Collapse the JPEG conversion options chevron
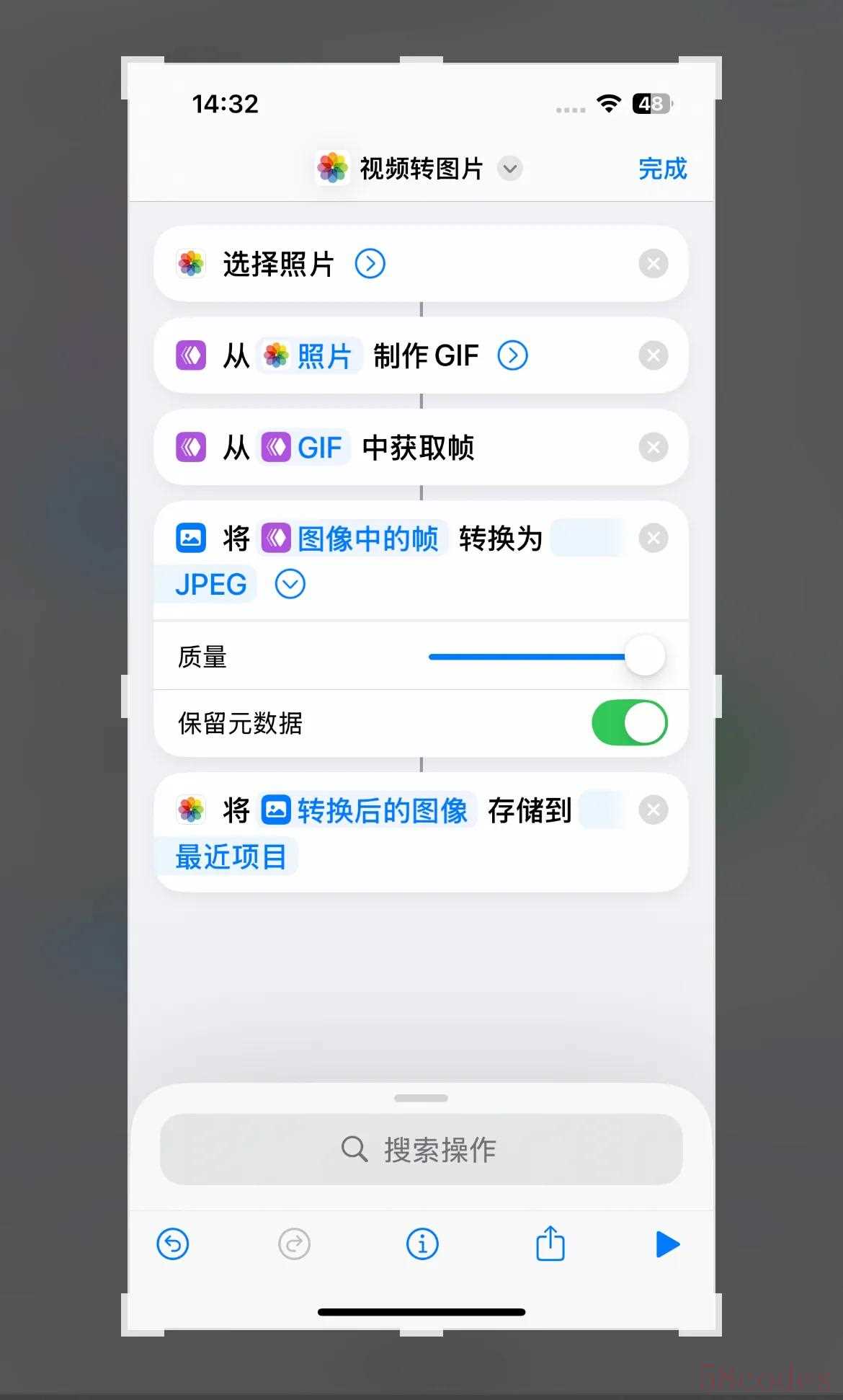843x1400 pixels. coord(290,584)
